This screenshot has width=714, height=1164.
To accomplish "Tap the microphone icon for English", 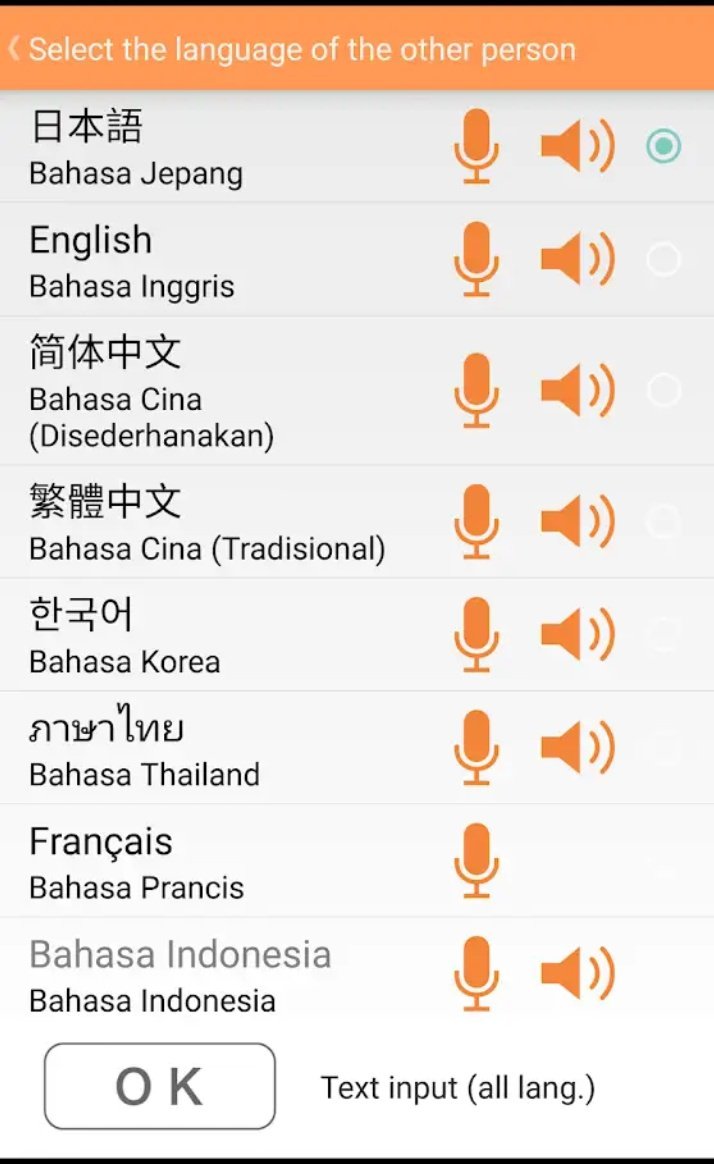I will click(x=476, y=260).
